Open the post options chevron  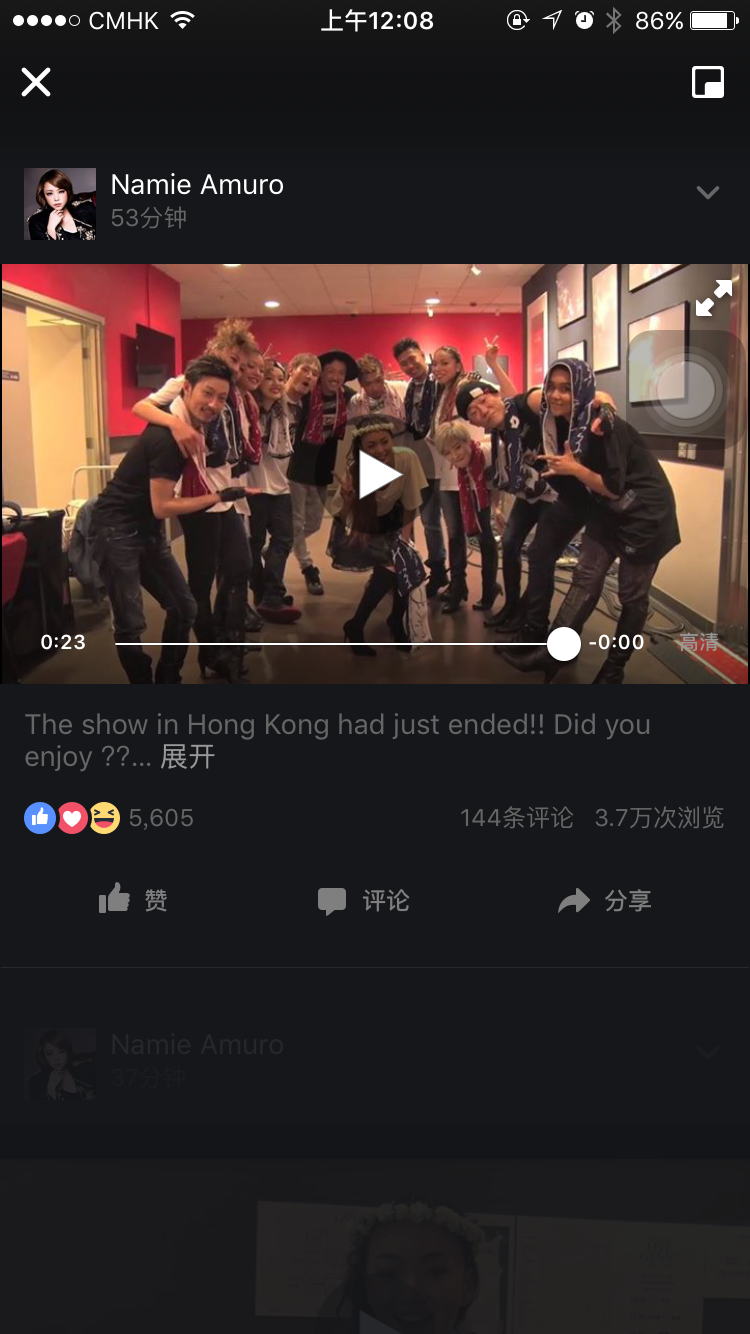(708, 192)
